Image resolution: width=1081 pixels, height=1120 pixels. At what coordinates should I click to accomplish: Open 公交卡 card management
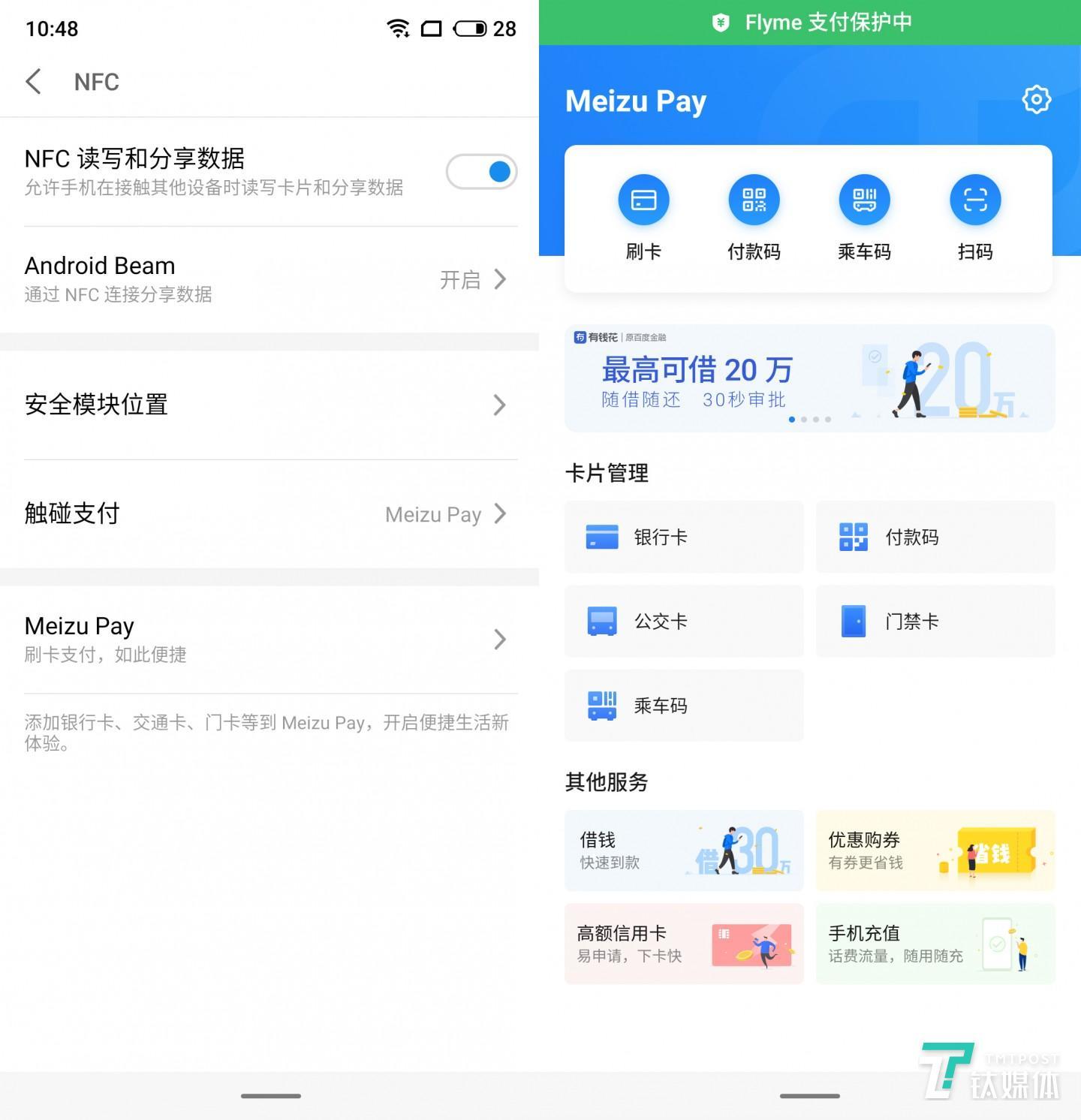point(684,622)
